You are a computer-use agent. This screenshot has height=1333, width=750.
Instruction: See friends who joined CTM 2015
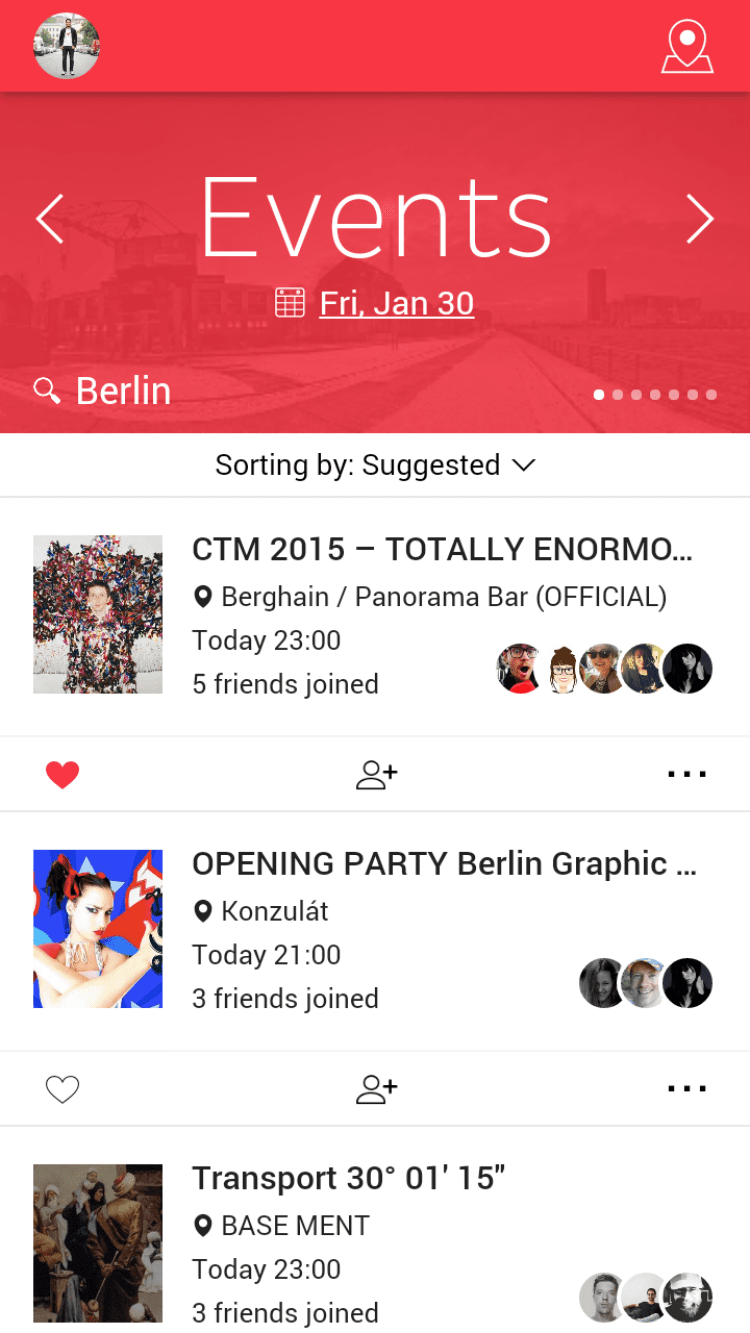tap(604, 669)
